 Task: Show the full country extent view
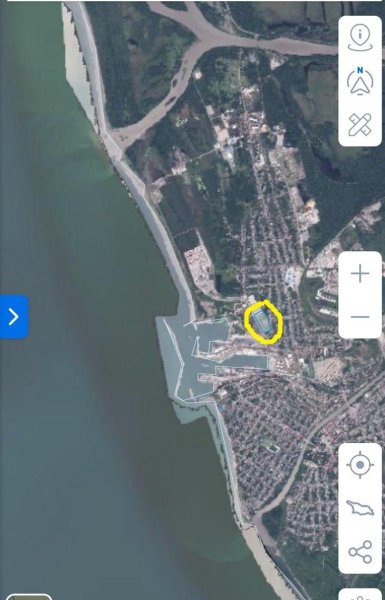tap(360, 508)
